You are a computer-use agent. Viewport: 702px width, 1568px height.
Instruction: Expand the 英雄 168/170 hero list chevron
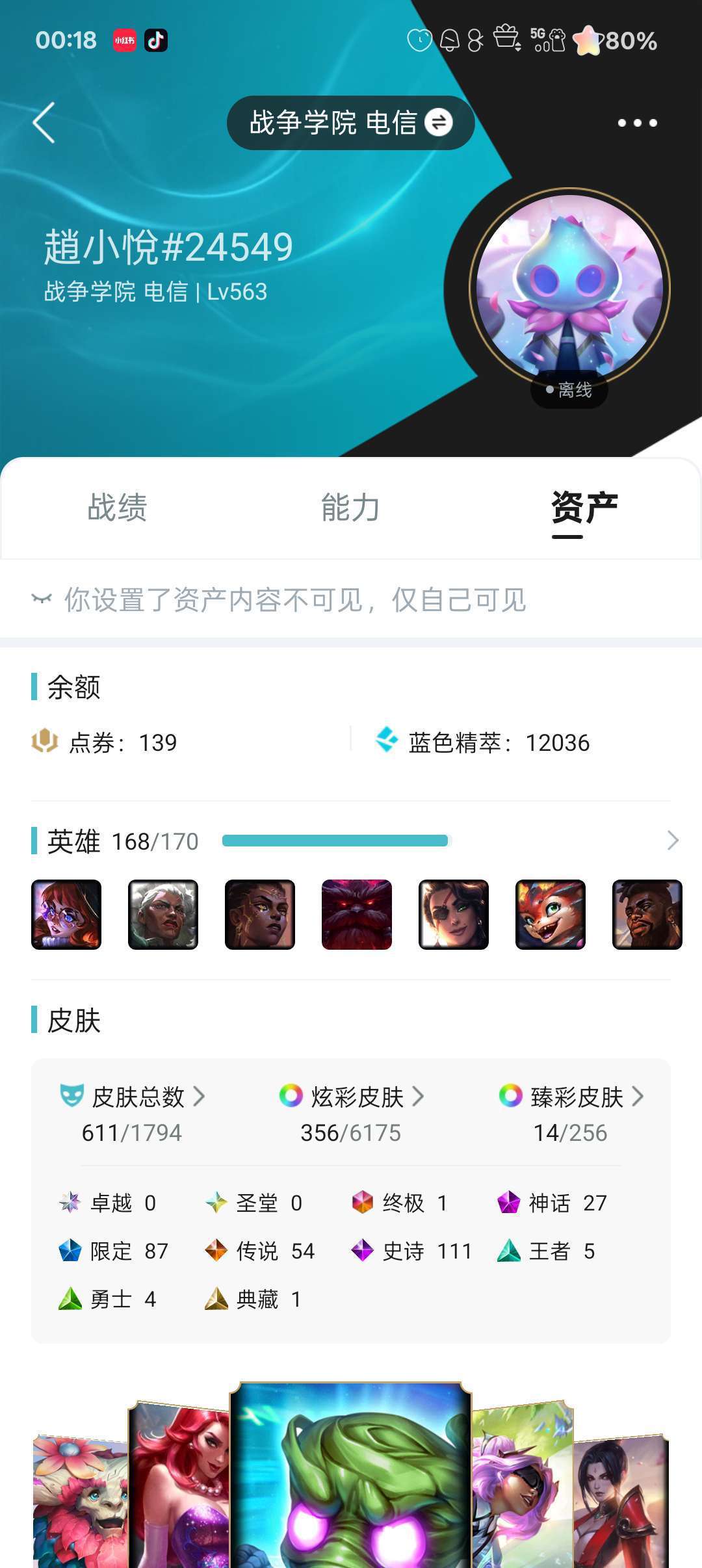tap(673, 841)
